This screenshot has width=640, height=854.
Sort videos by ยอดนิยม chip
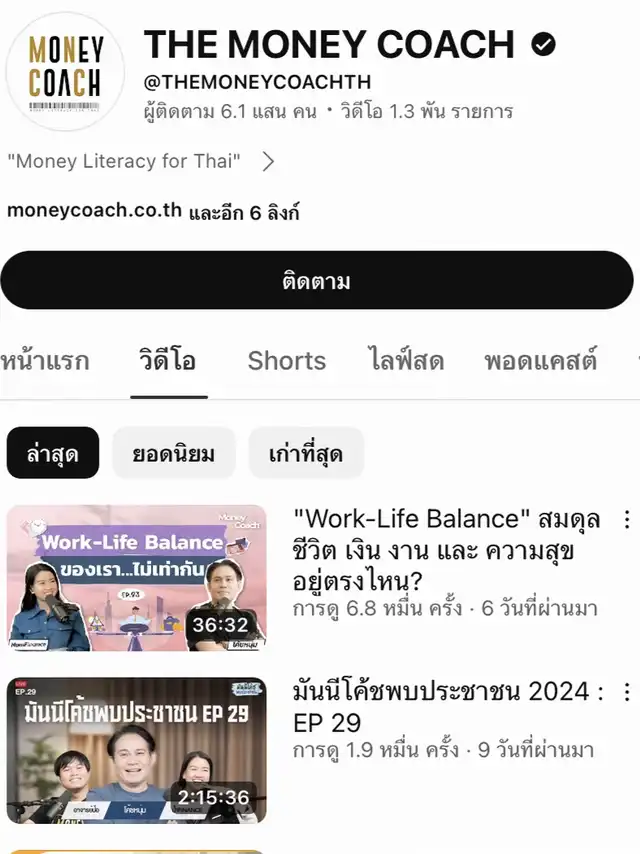[x=174, y=453]
